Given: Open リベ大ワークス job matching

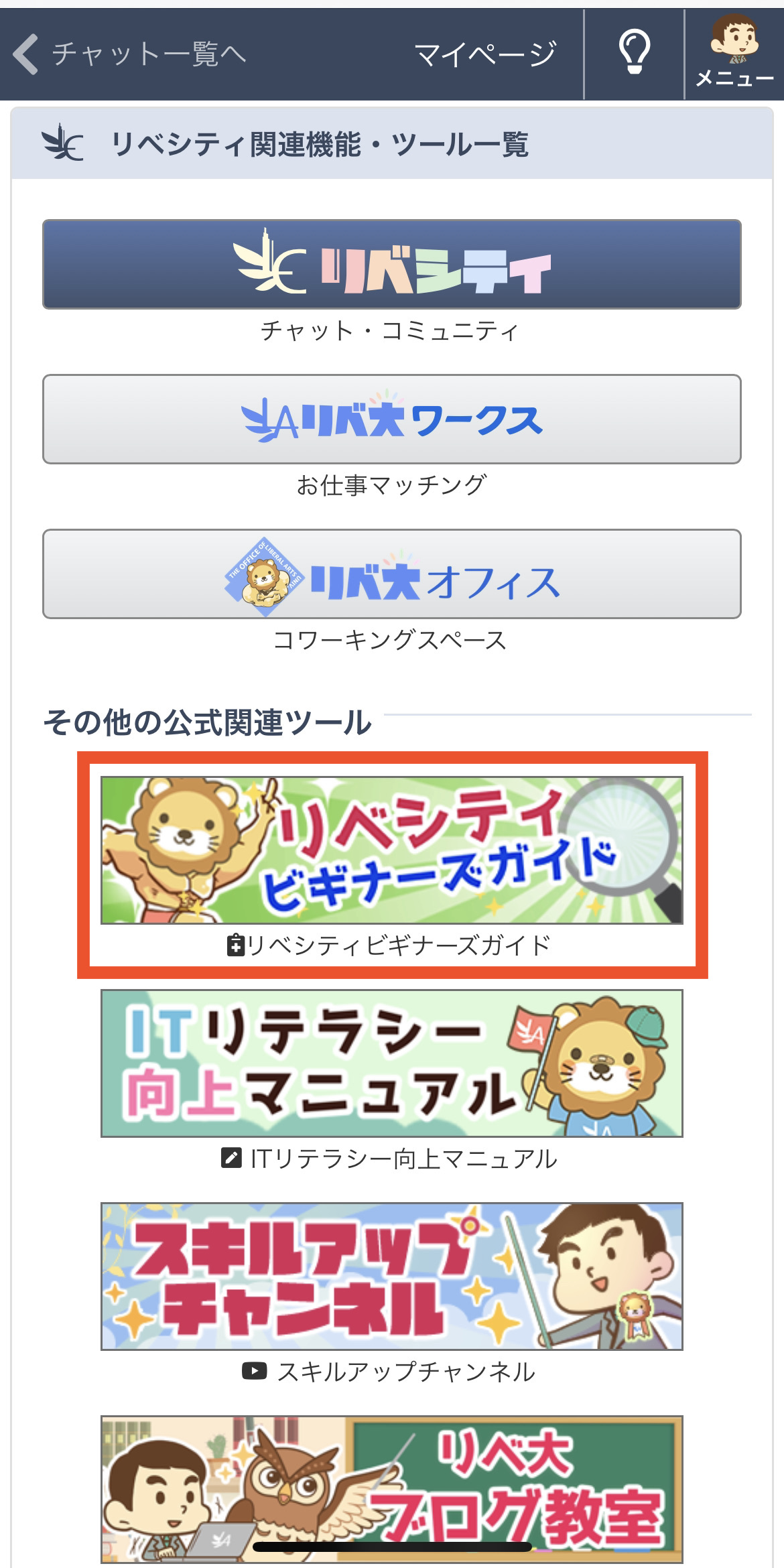Looking at the screenshot, I should pos(392,419).
